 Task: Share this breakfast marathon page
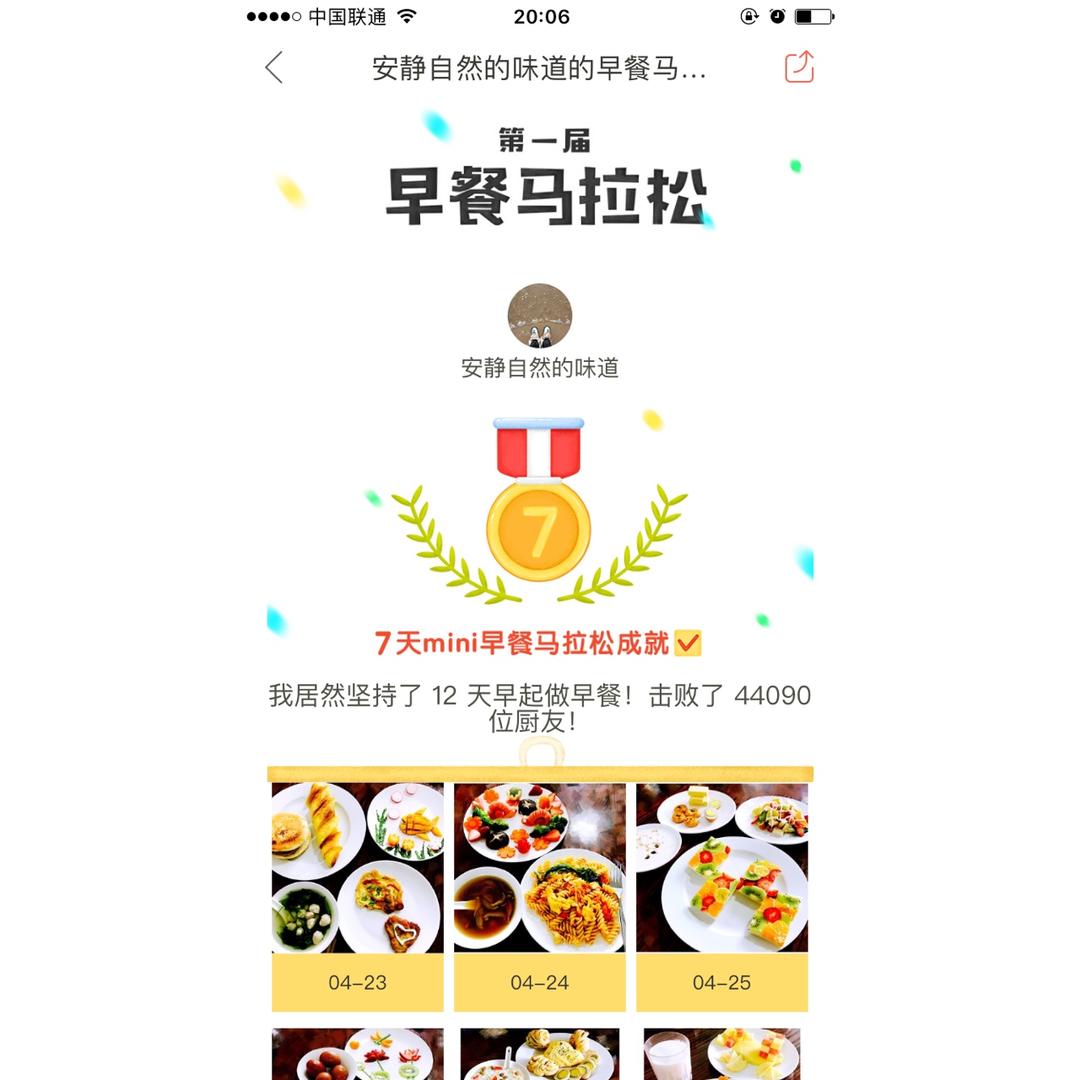click(799, 67)
